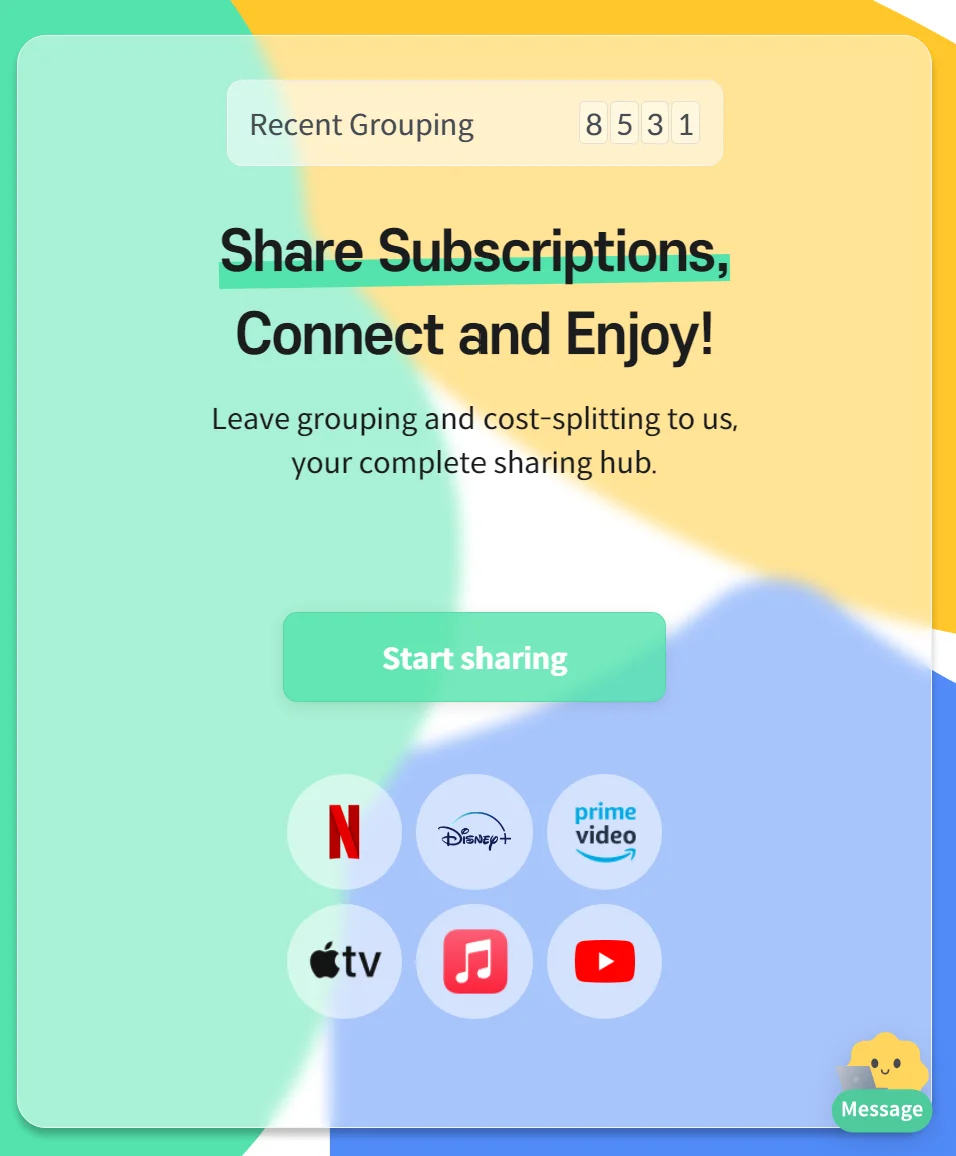Select the YouTube service icon
Image resolution: width=956 pixels, height=1156 pixels.
[x=604, y=961]
